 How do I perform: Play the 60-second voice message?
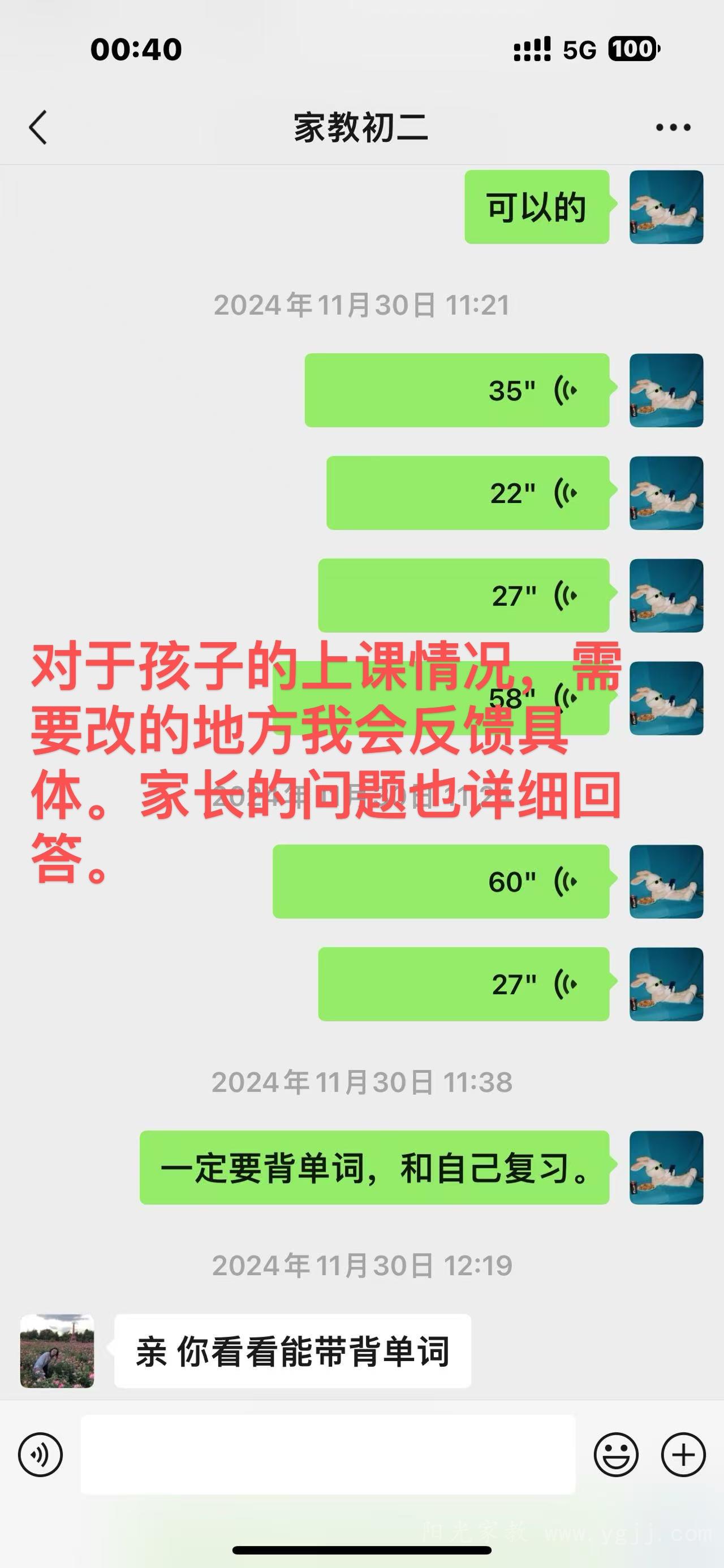tap(441, 881)
